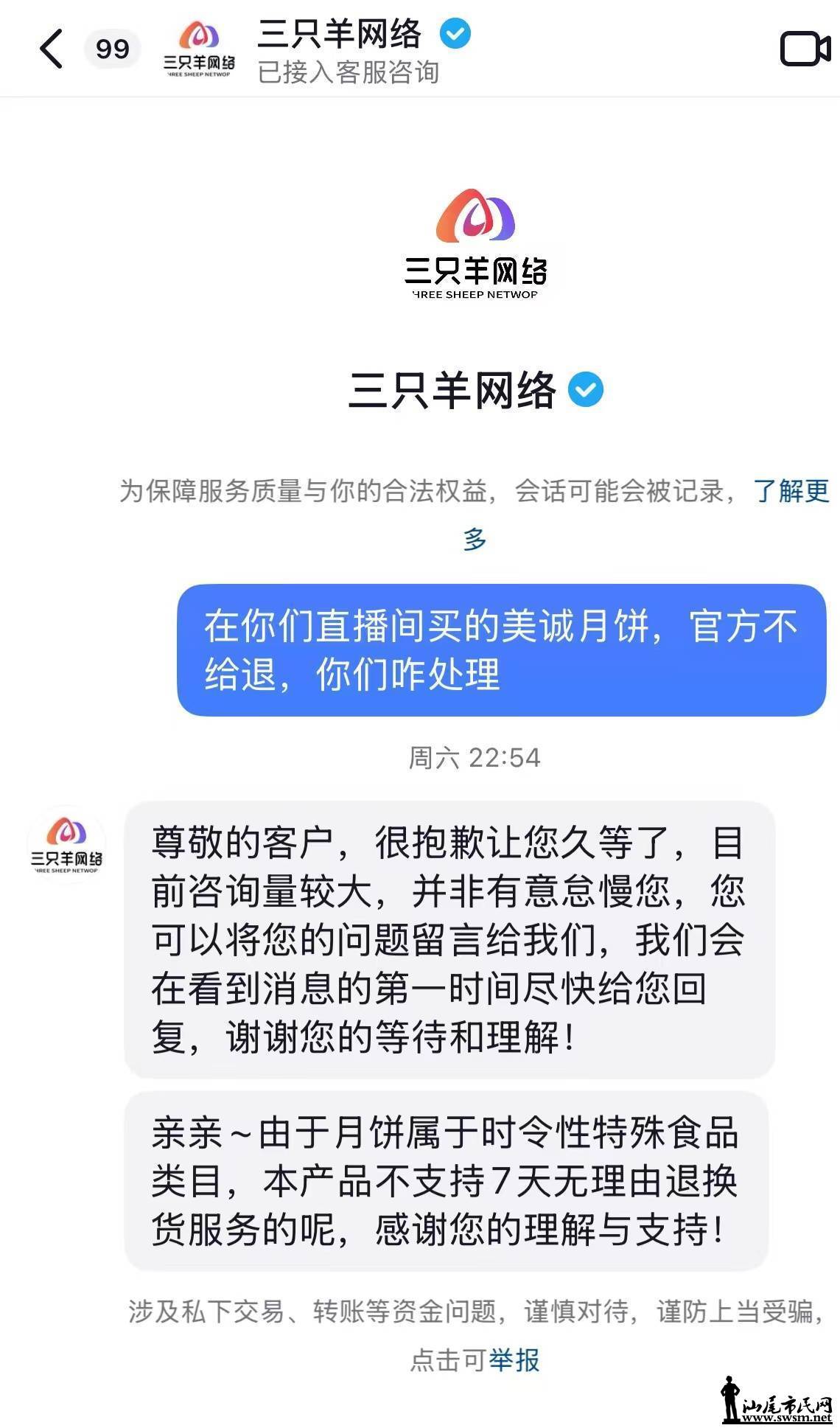Open 三只羊网络 profile from header avatar
The image size is (840, 1428).
click(x=199, y=49)
